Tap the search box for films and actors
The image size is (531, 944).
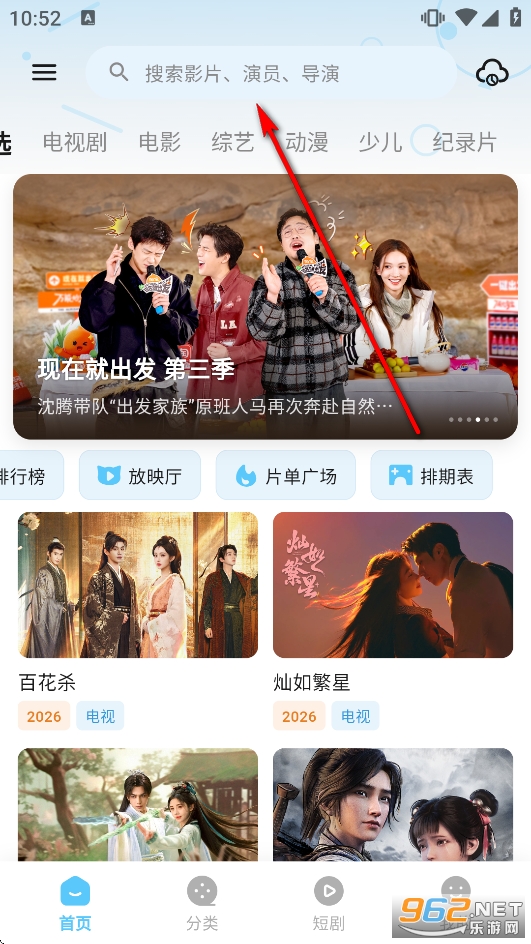click(x=272, y=73)
